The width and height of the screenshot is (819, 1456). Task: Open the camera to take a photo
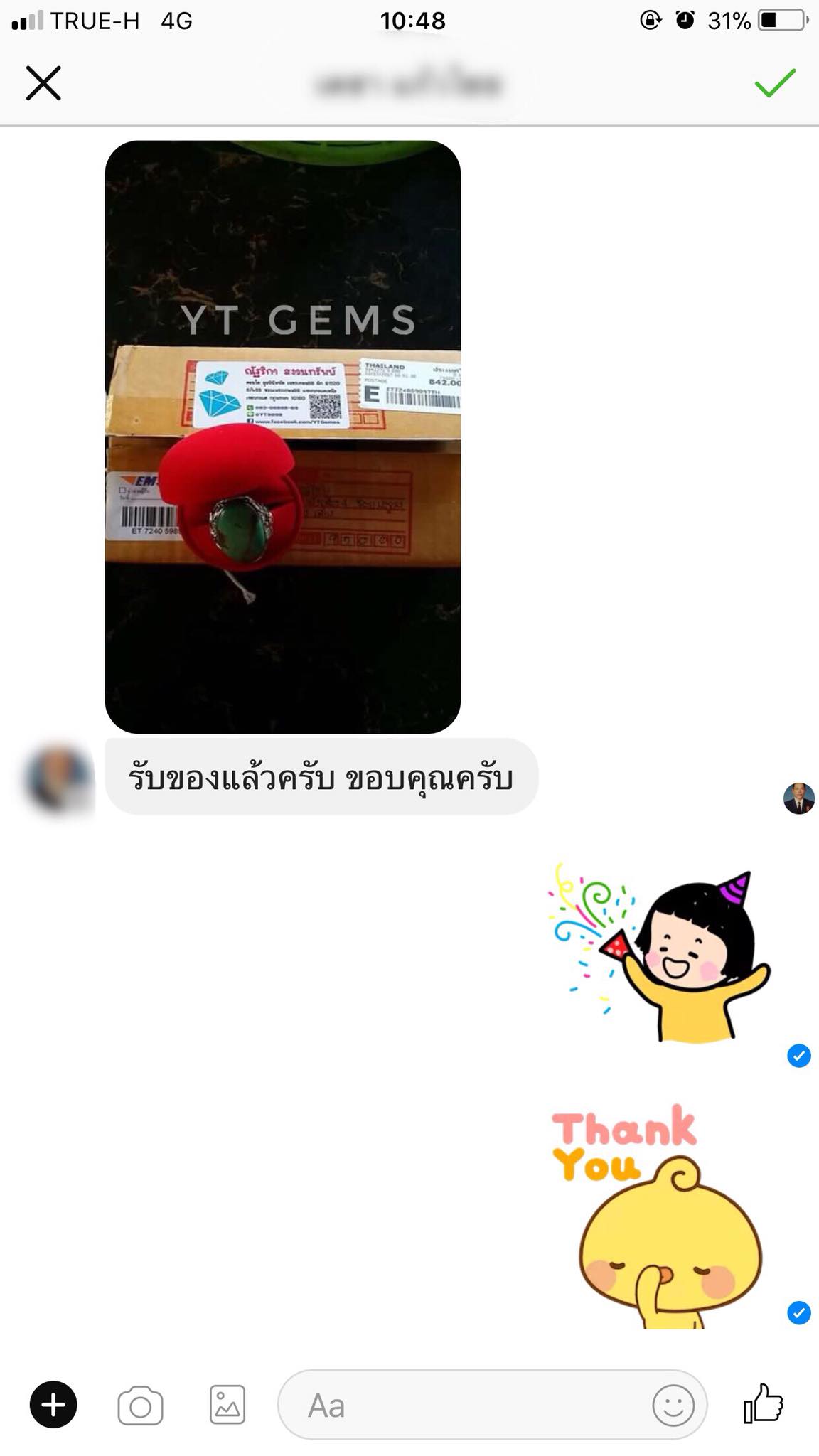pyautogui.click(x=140, y=1406)
